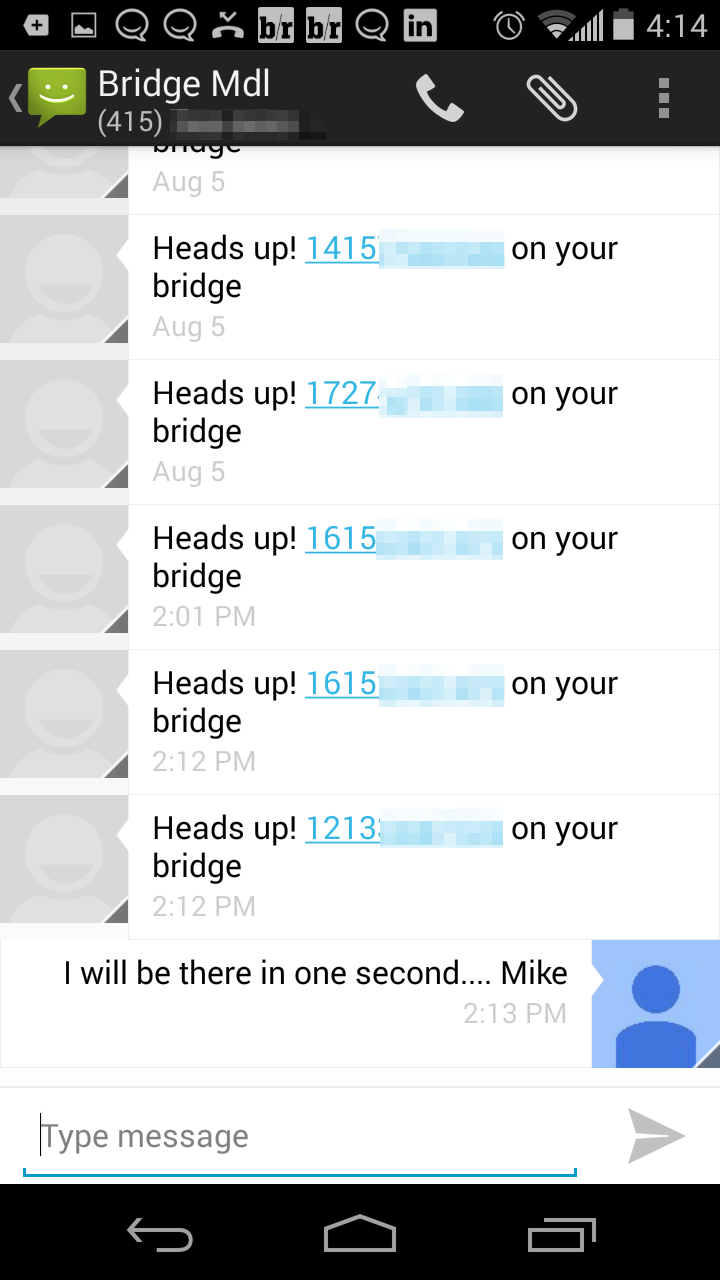Return to the home screen
This screenshot has width=720, height=1280.
(x=360, y=1234)
